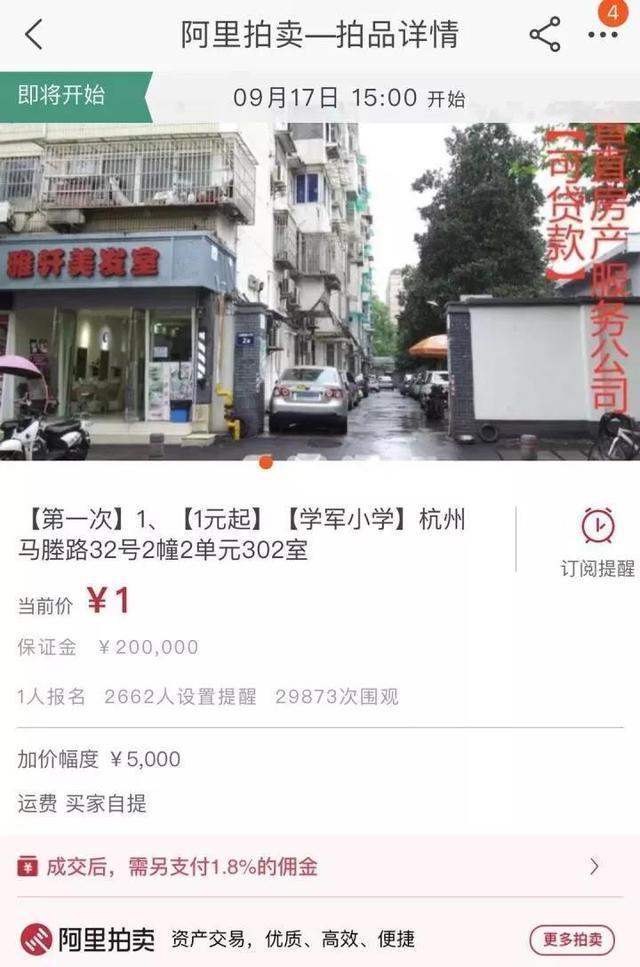The width and height of the screenshot is (640, 967).
Task: Share this auction item
Action: pyautogui.click(x=545, y=35)
